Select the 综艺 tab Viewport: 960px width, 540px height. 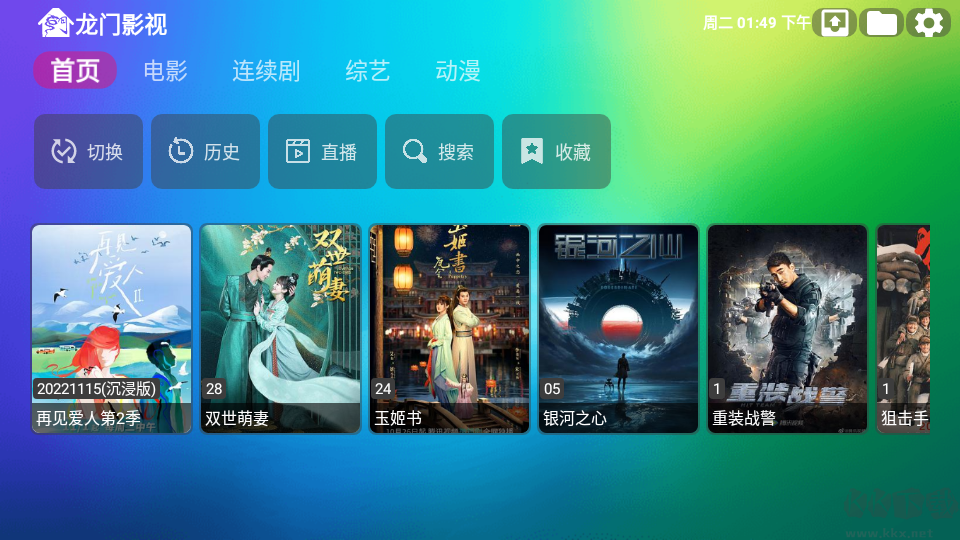pos(367,71)
